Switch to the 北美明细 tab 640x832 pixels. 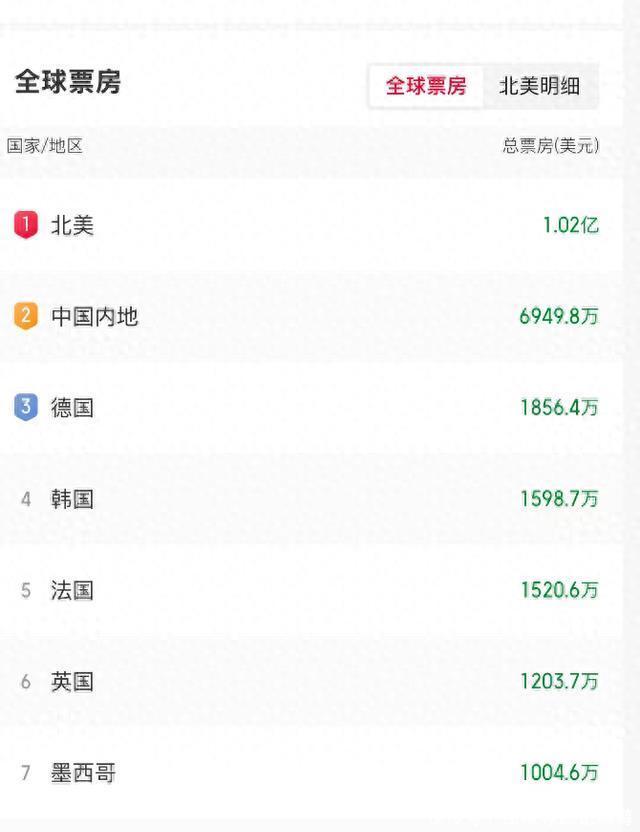coord(539,86)
